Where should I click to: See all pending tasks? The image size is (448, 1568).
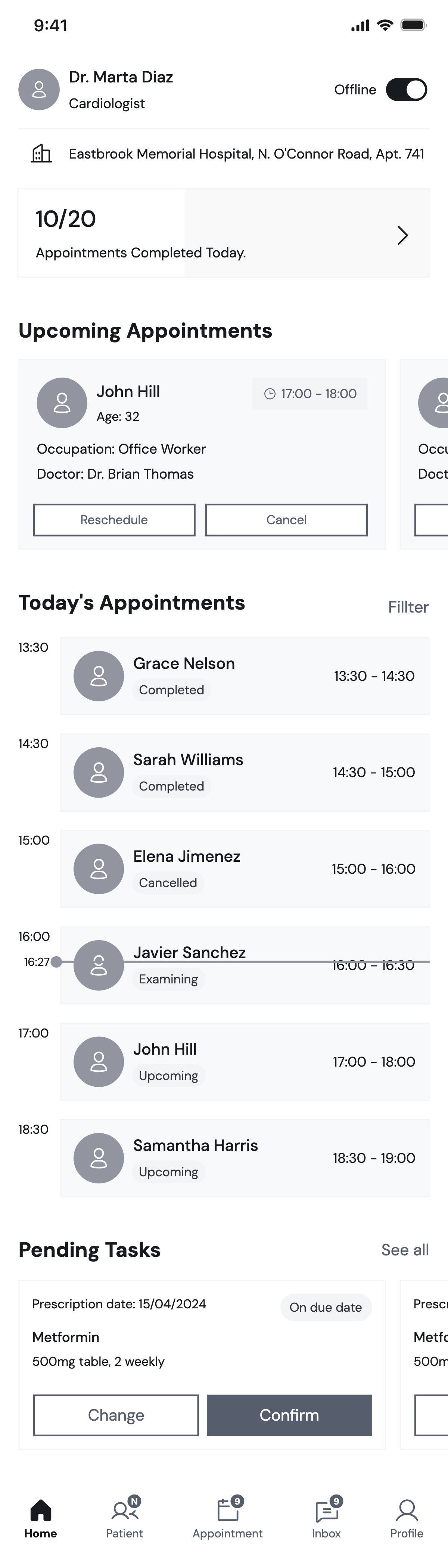[405, 1250]
